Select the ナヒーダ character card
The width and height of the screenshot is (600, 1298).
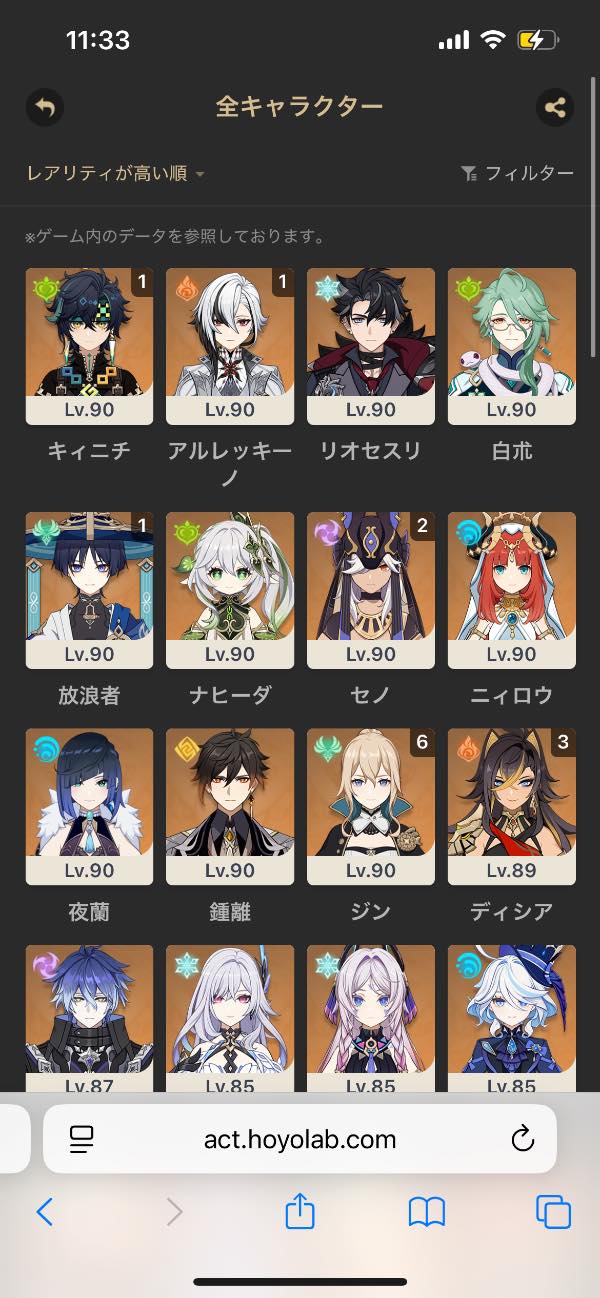click(x=230, y=590)
